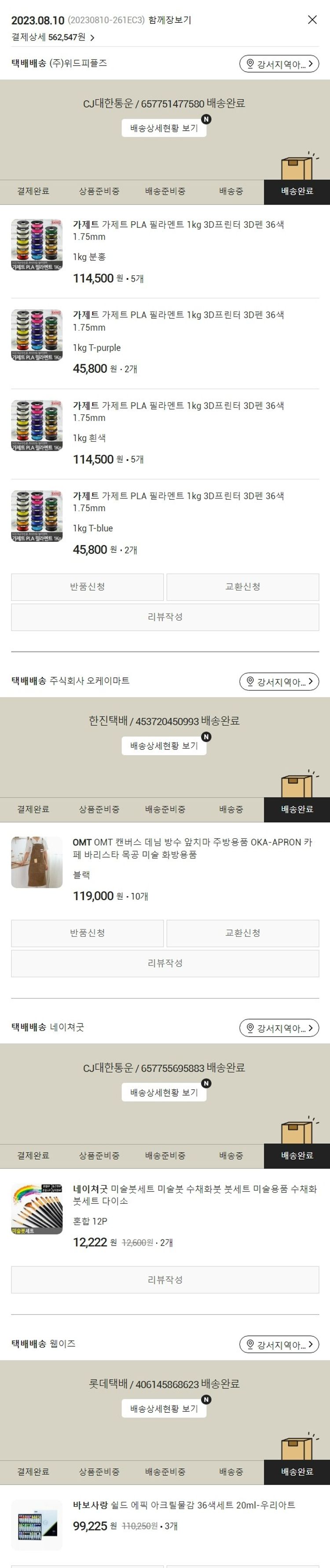Viewport: 330px width, 1568px height.
Task: Open delivery address chip for 위드피플즈
Action: [x=279, y=64]
